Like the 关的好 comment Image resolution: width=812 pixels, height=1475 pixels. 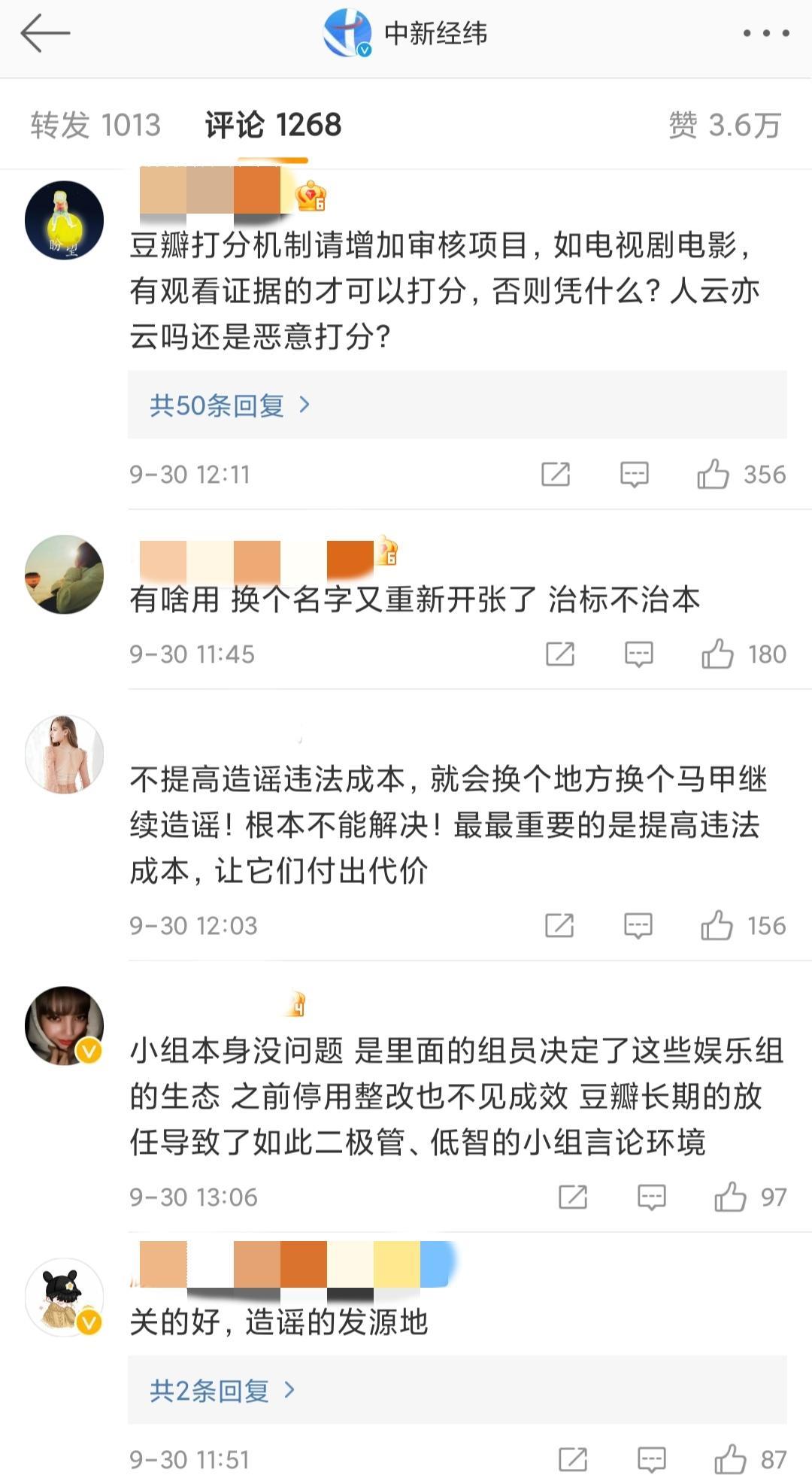730,1460
